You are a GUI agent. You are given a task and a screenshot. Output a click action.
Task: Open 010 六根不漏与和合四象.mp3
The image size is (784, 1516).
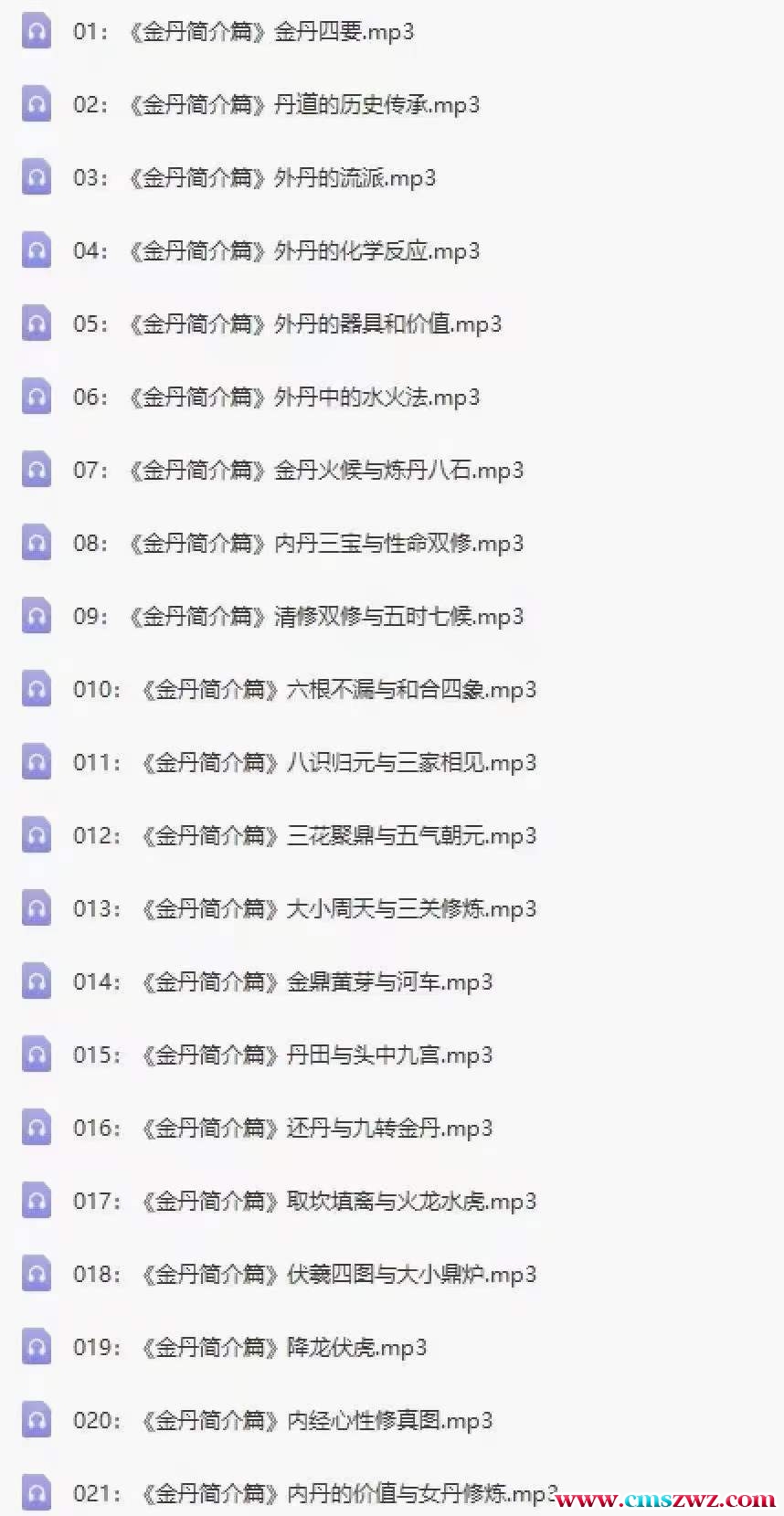[305, 690]
